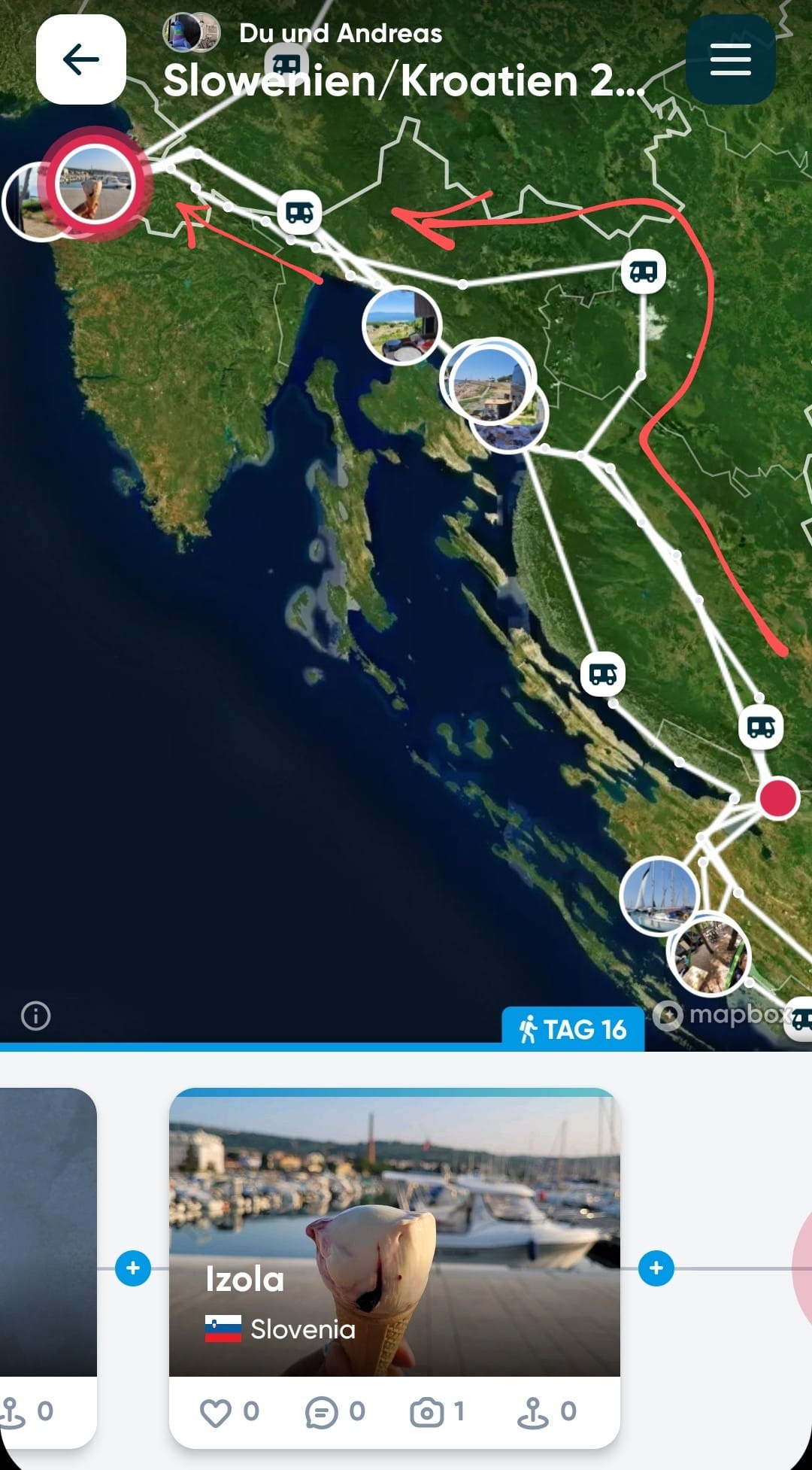Show map attribution info
The width and height of the screenshot is (812, 1470).
coord(36,1016)
